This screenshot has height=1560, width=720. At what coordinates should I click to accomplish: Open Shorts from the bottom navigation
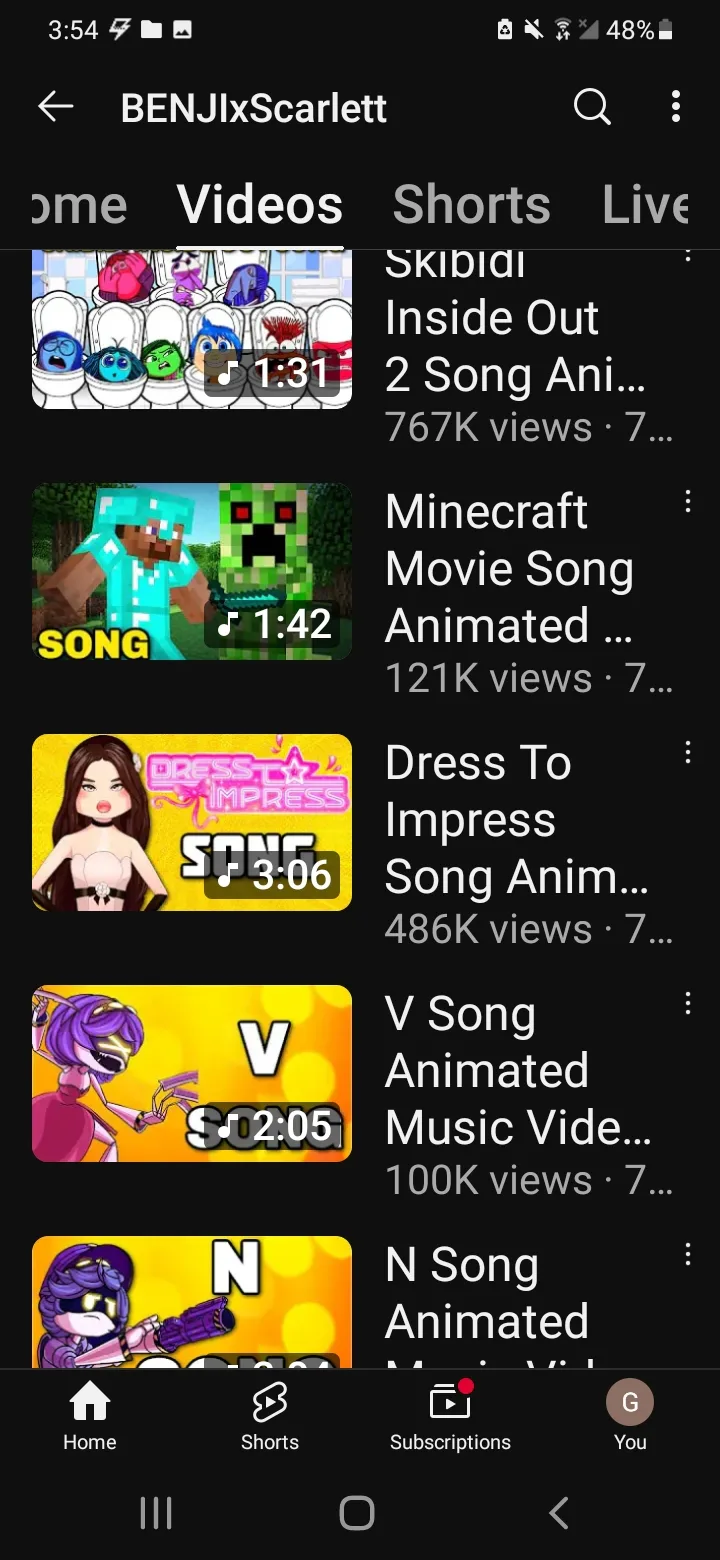click(270, 1415)
